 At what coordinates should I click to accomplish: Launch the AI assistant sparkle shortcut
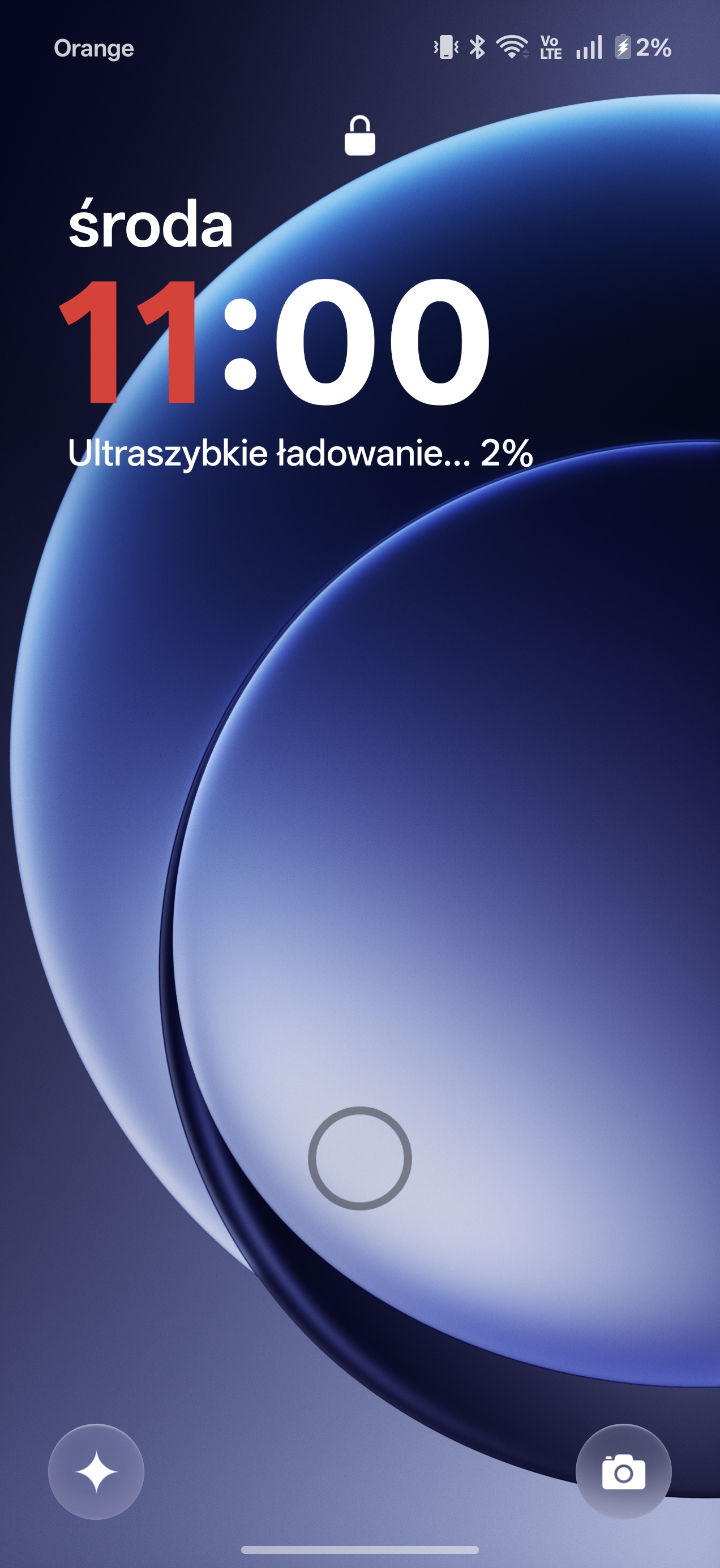(x=96, y=1472)
